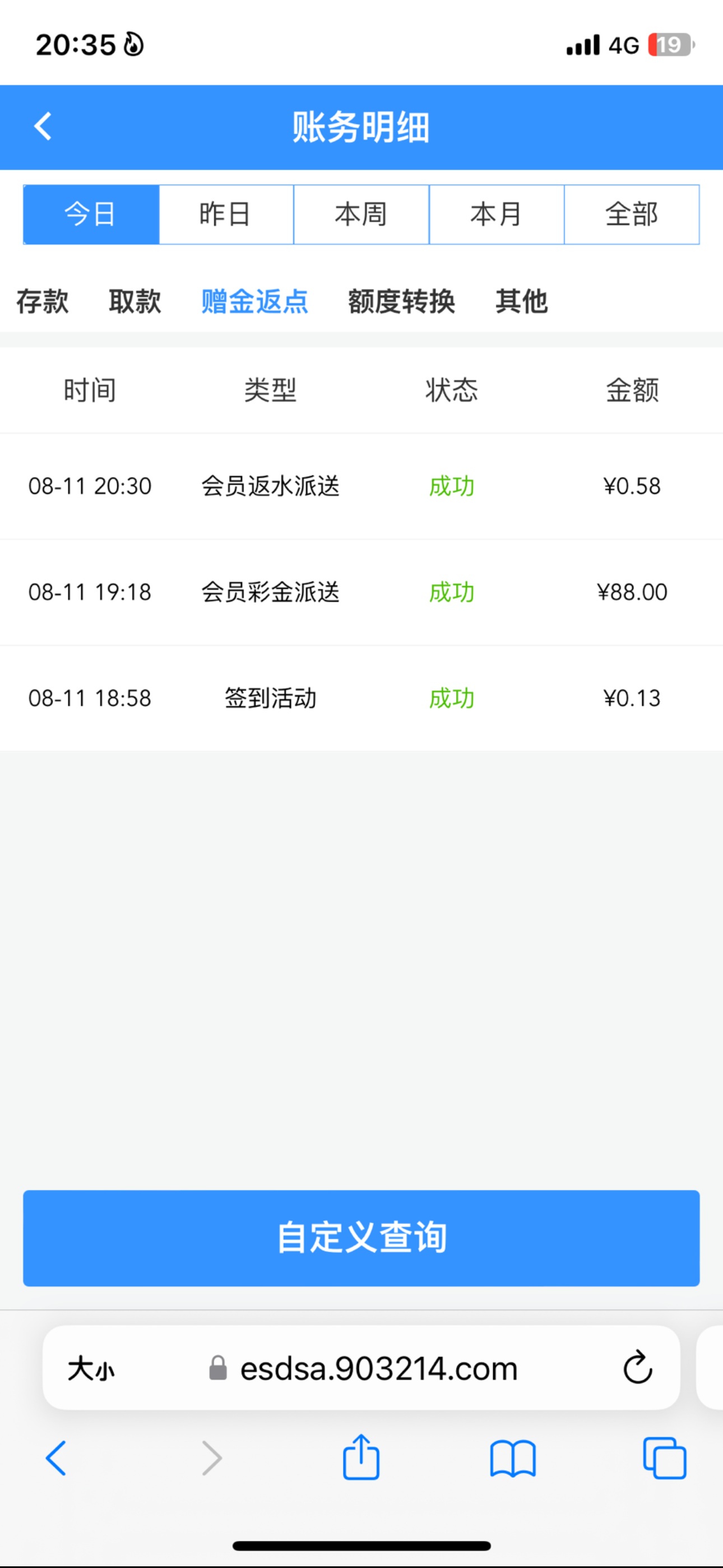
Task: Open the 存款 category tab
Action: coord(42,301)
